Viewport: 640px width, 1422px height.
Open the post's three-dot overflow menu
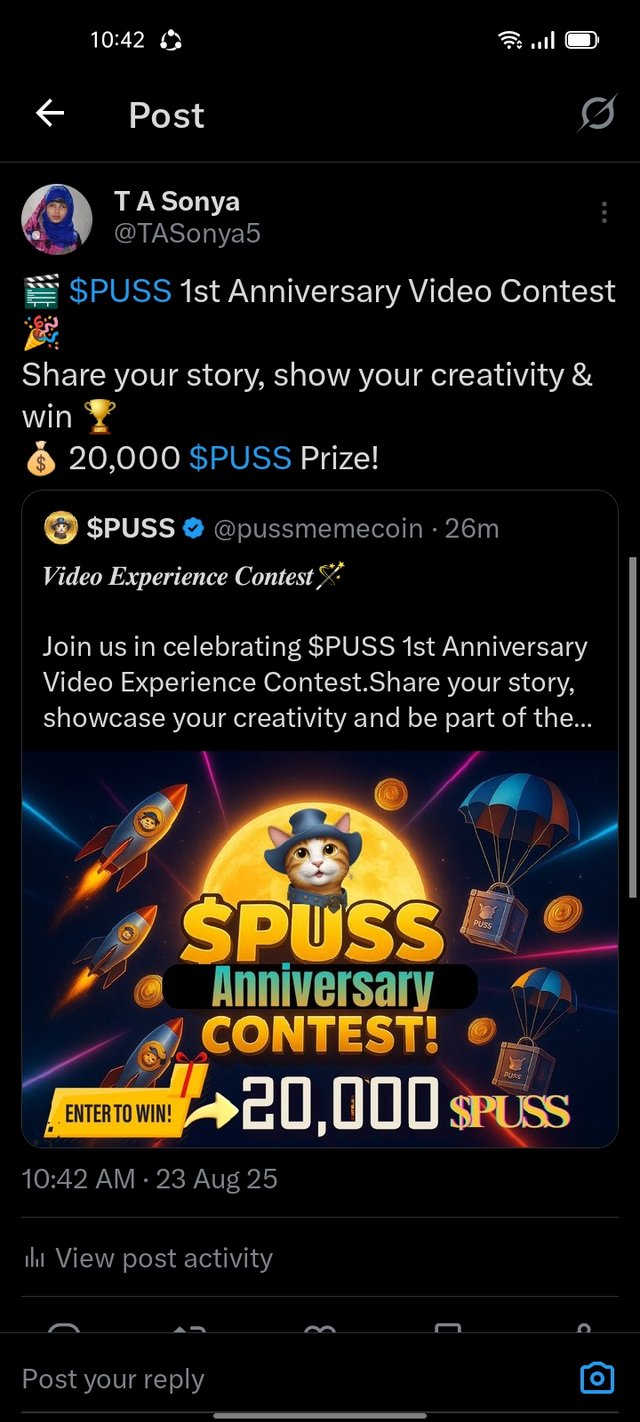[x=604, y=213]
